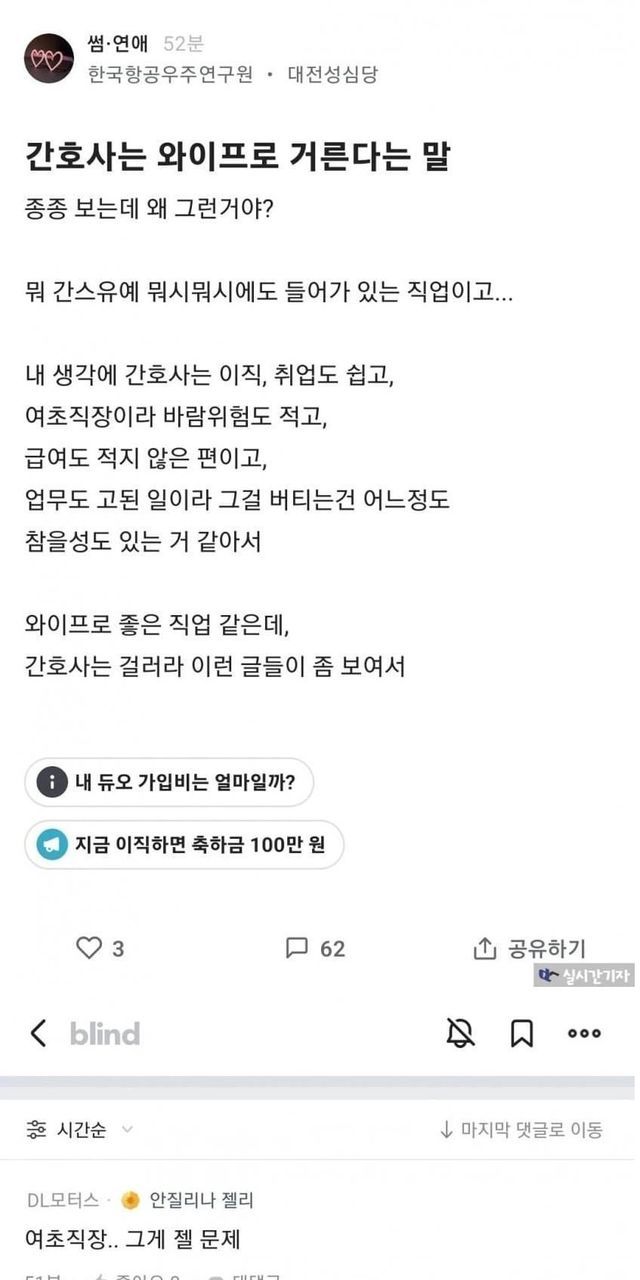Open the 시간순 comment sort dropdown
Image resolution: width=640 pixels, height=1280 pixels.
click(x=80, y=1130)
